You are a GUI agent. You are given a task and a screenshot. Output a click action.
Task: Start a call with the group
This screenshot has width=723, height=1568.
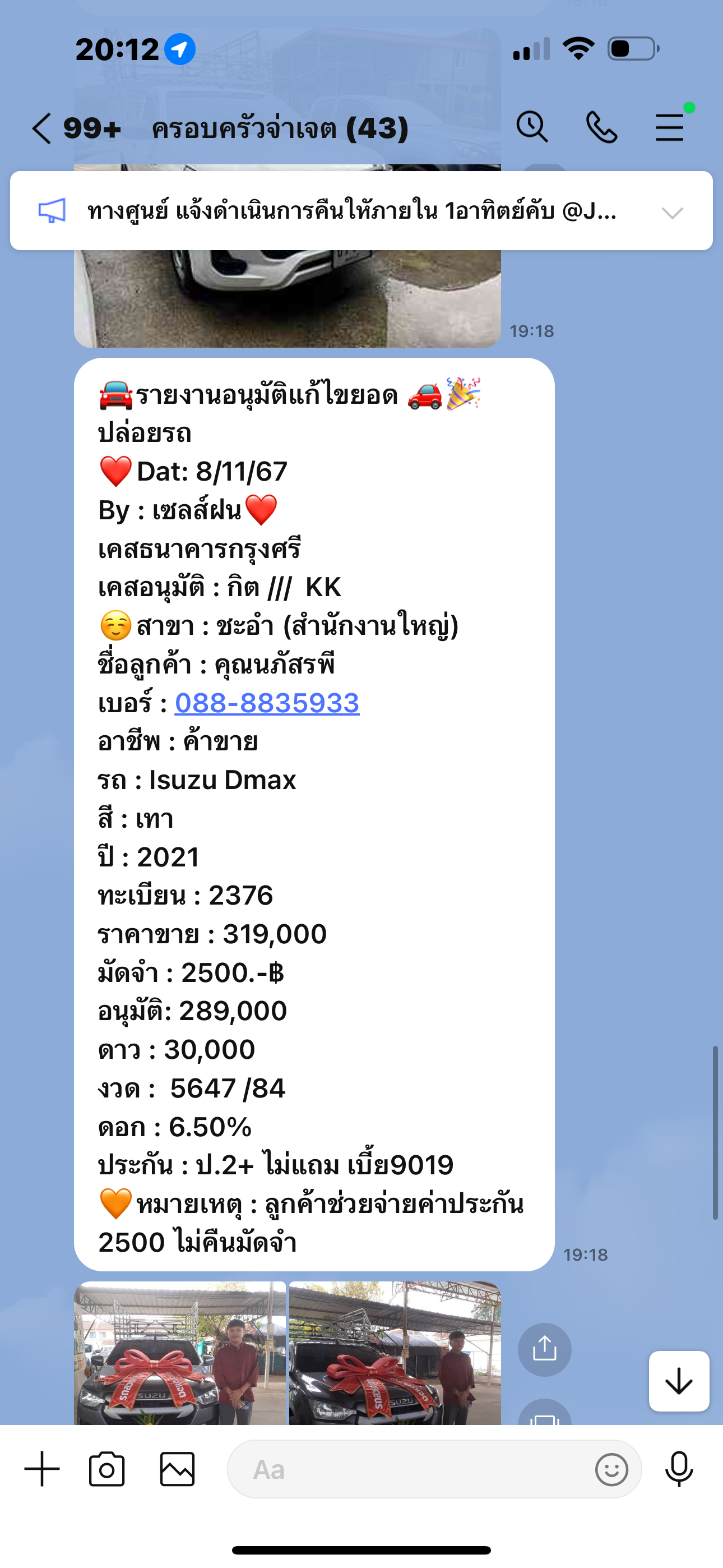(601, 127)
